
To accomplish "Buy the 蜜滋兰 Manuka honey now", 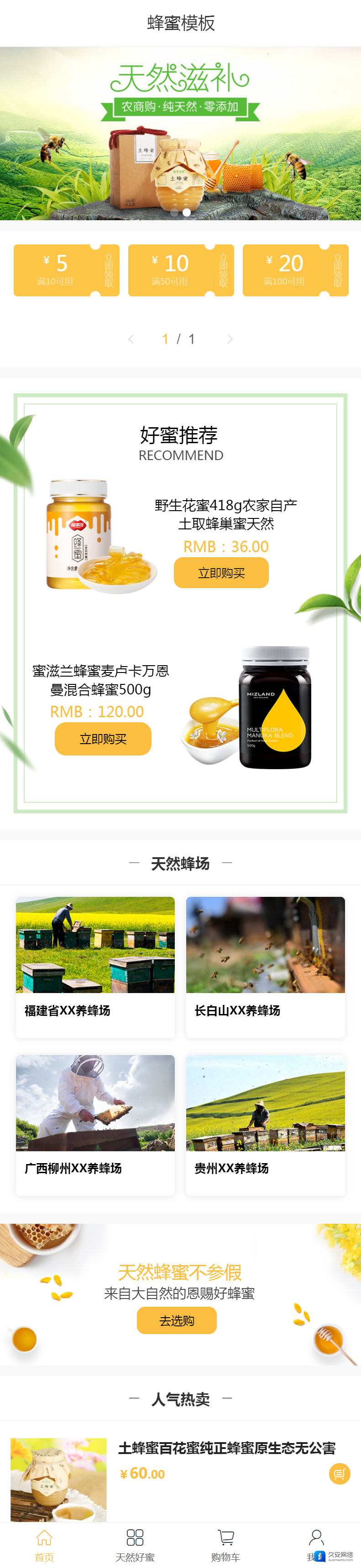I will coord(103,739).
